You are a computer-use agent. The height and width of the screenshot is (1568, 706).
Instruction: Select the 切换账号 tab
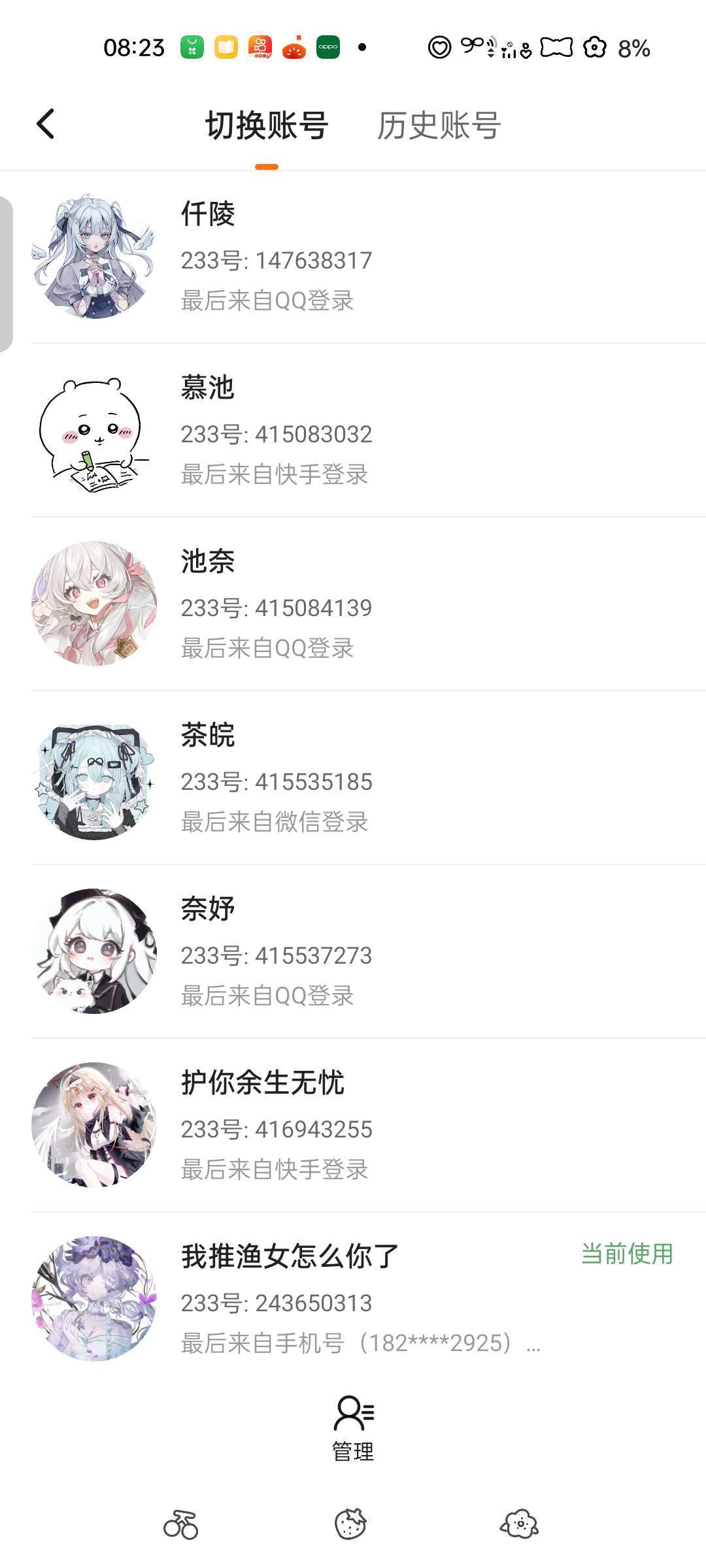pyautogui.click(x=267, y=125)
